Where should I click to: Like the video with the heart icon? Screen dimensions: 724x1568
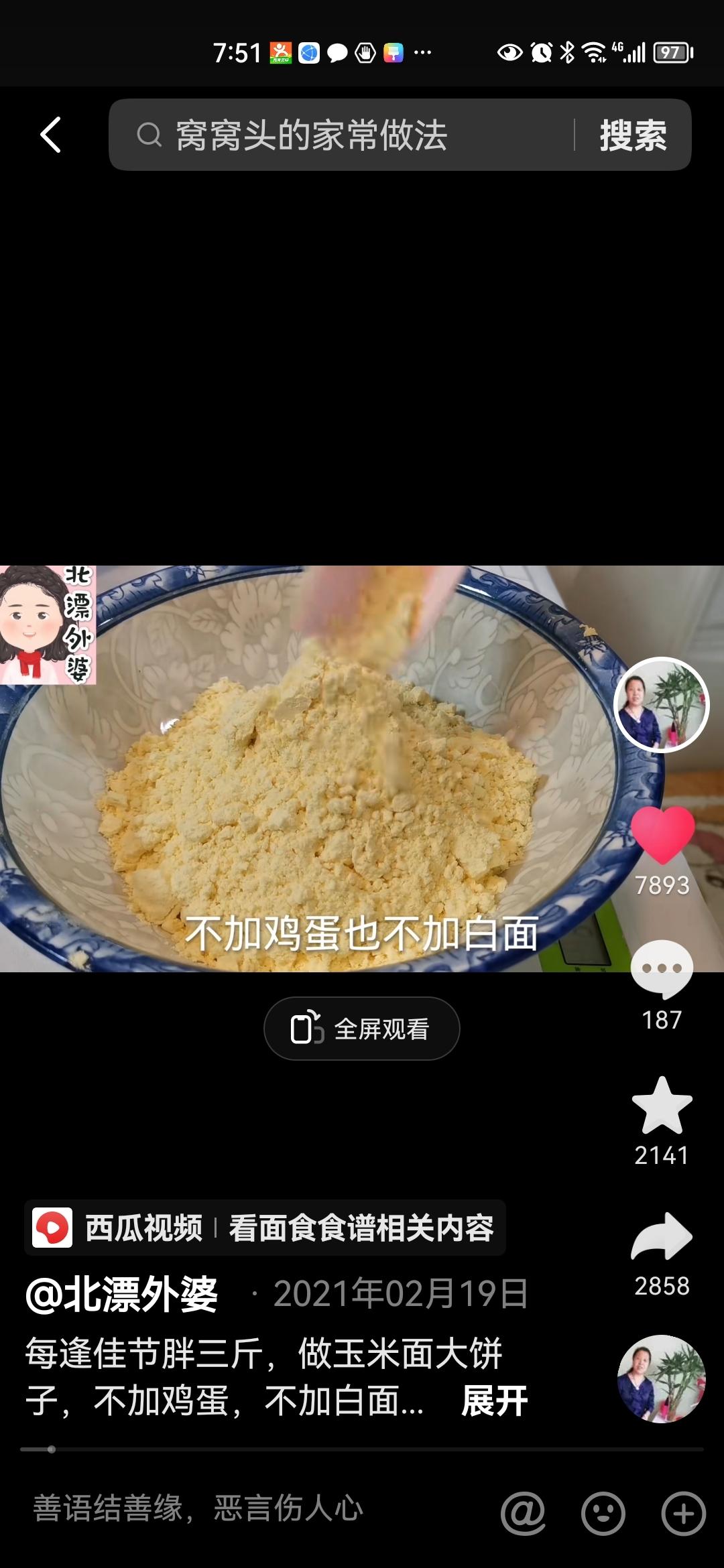[662, 835]
